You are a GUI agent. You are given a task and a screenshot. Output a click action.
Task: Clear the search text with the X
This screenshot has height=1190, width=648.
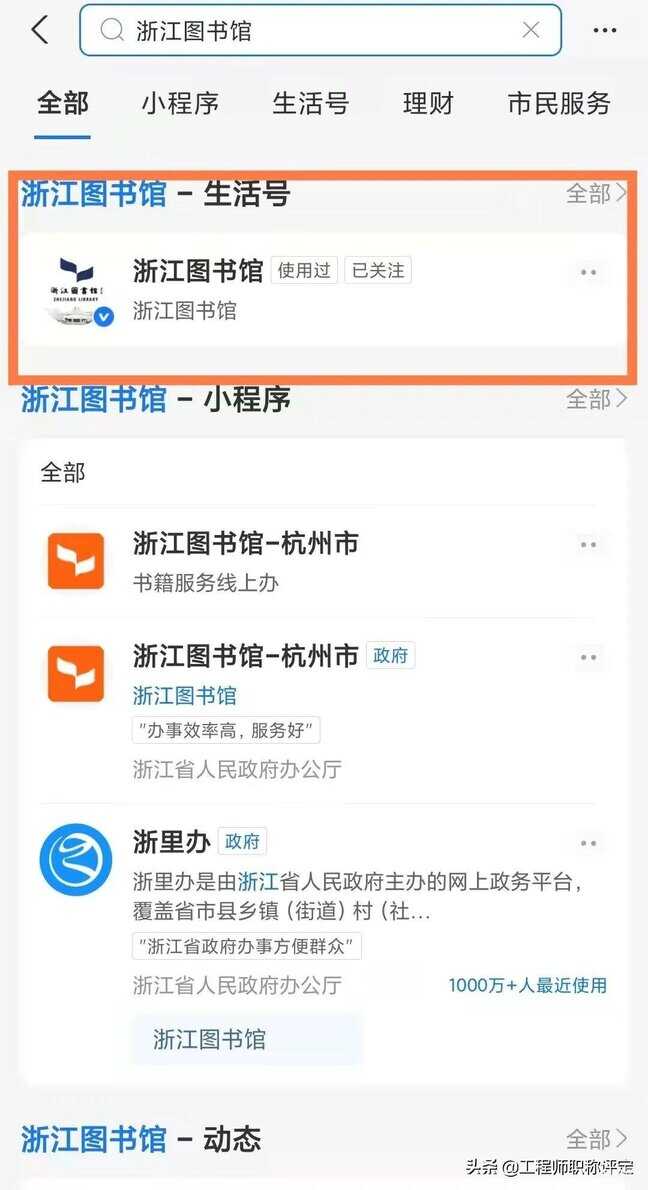pyautogui.click(x=531, y=30)
